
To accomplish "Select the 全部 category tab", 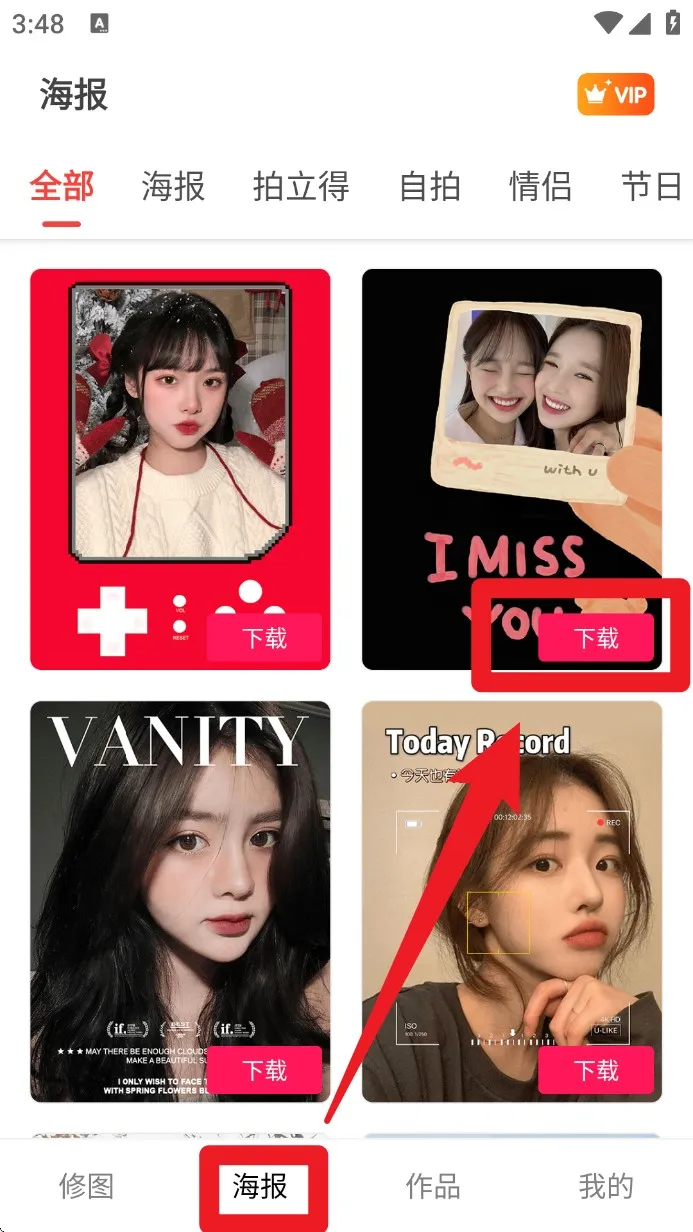I will click(x=62, y=186).
